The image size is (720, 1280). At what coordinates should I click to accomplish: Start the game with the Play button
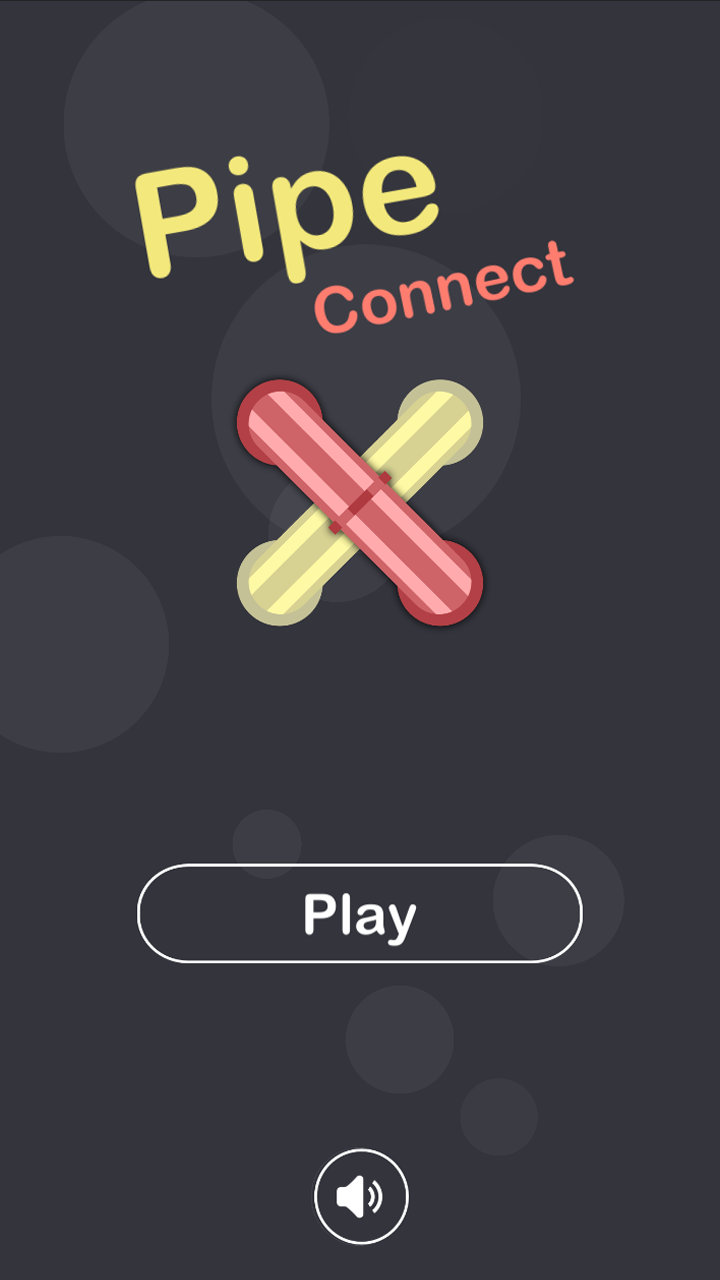[x=360, y=913]
